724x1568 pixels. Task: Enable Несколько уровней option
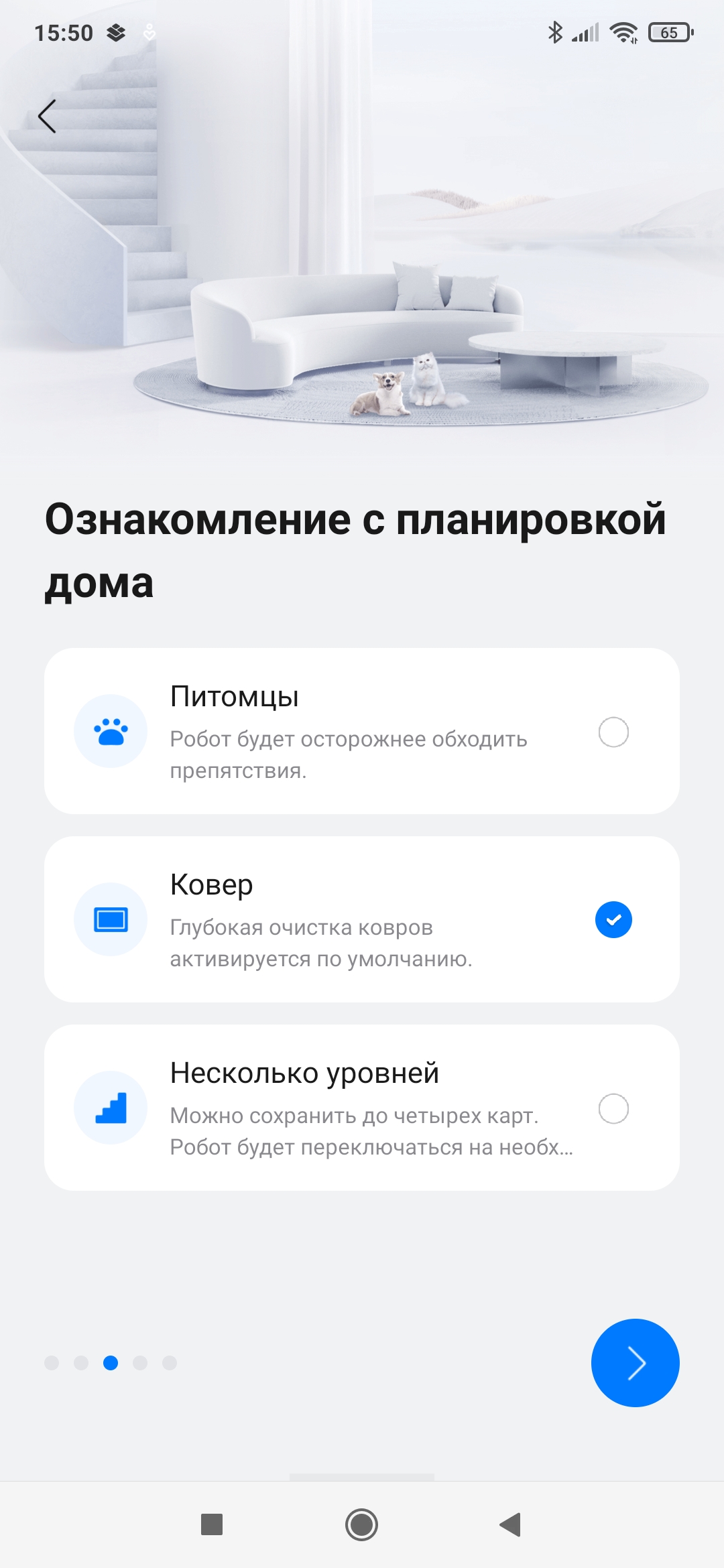click(x=613, y=1108)
